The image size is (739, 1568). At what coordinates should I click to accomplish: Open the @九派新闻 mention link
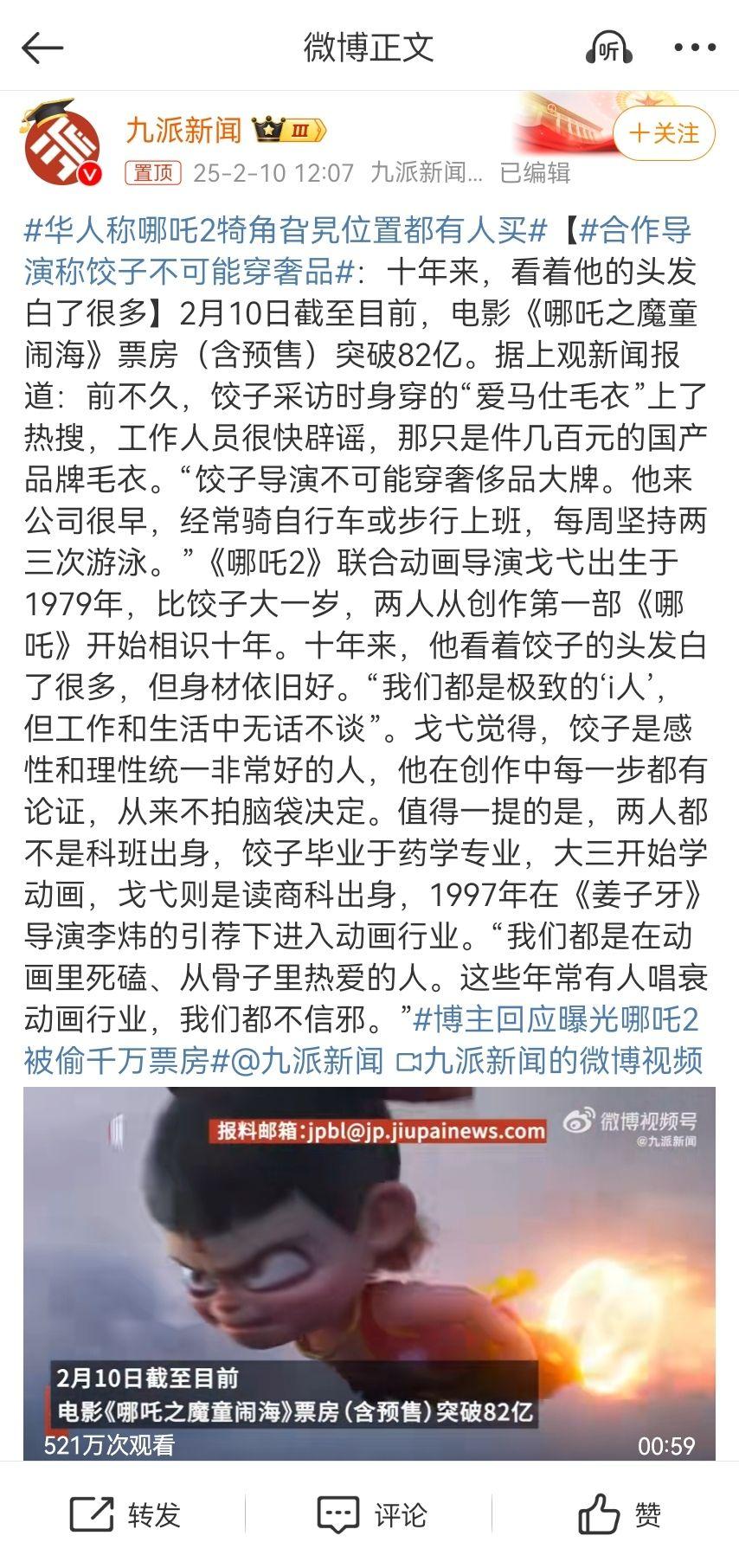click(x=306, y=1061)
